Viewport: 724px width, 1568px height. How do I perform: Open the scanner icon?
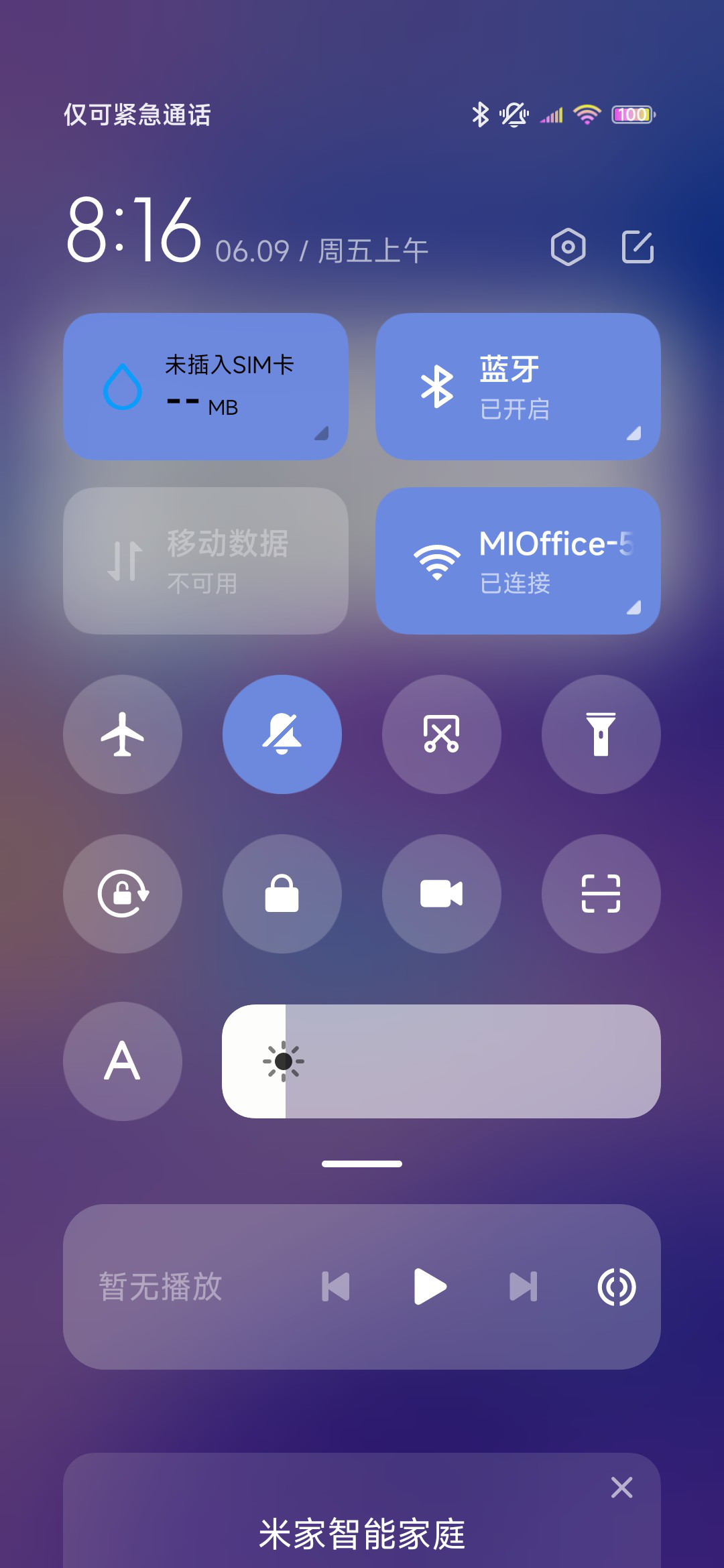[x=601, y=894]
